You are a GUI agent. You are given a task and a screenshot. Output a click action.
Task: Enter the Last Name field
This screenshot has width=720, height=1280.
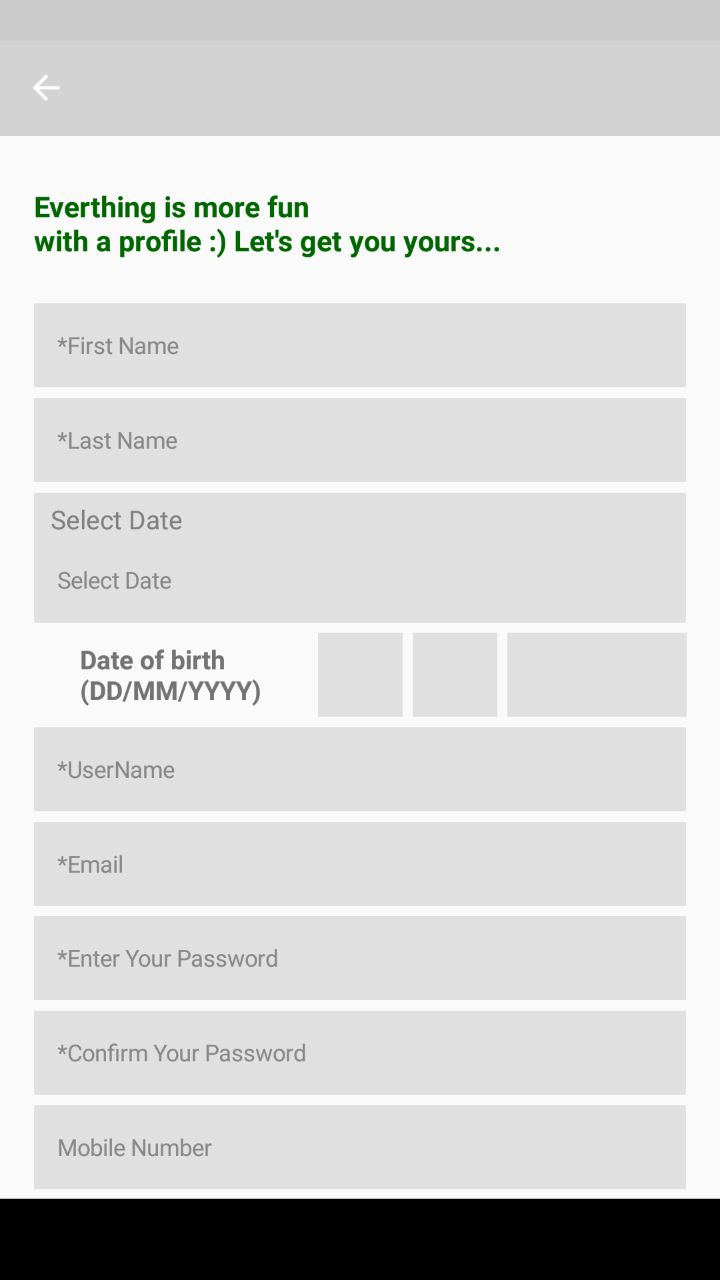360,440
